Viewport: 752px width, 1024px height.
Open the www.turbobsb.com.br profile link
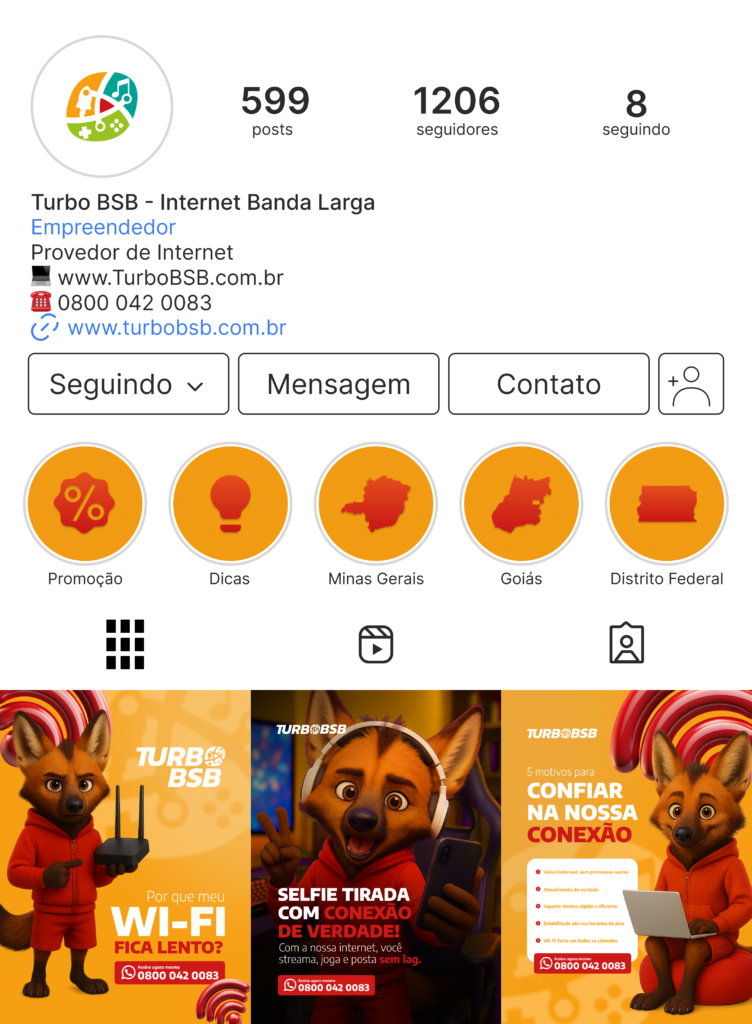coord(176,328)
